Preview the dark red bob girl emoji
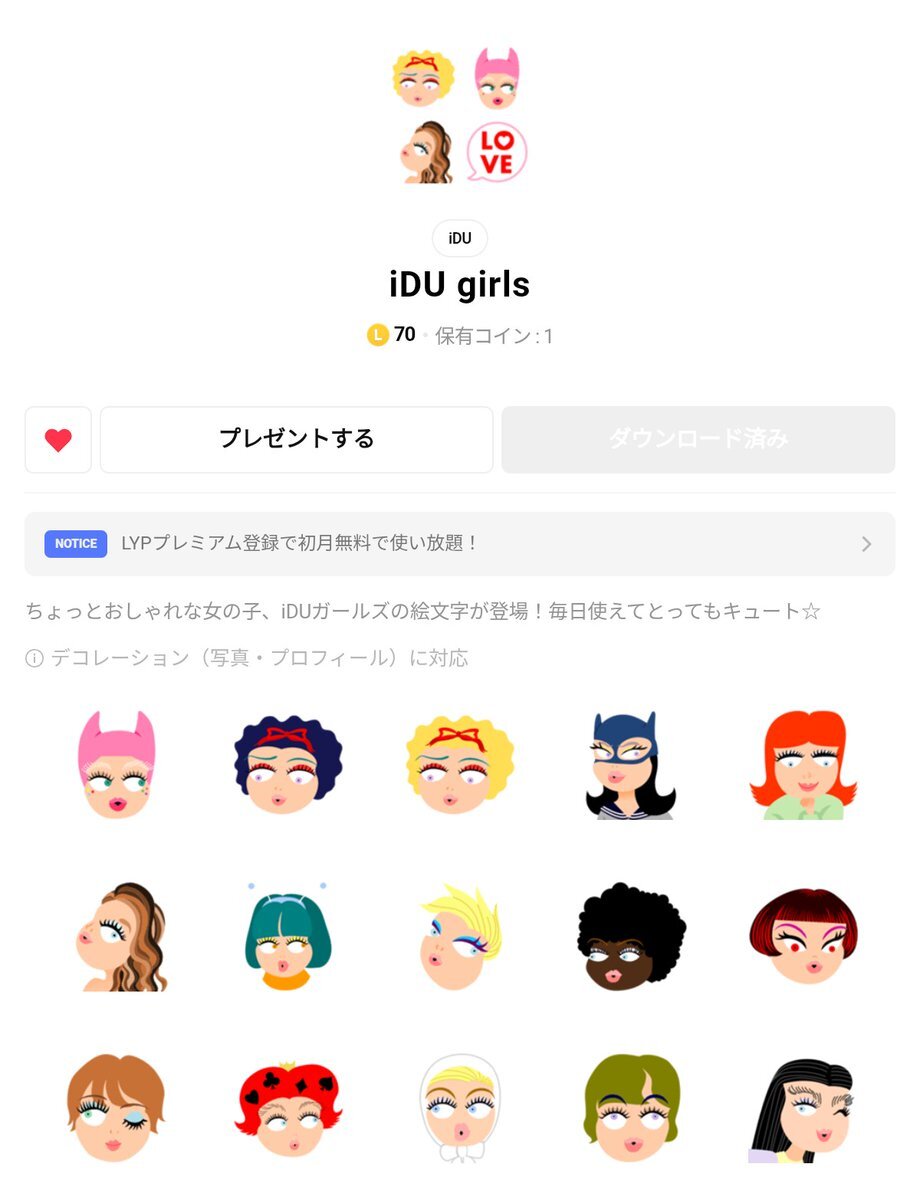 (x=803, y=937)
